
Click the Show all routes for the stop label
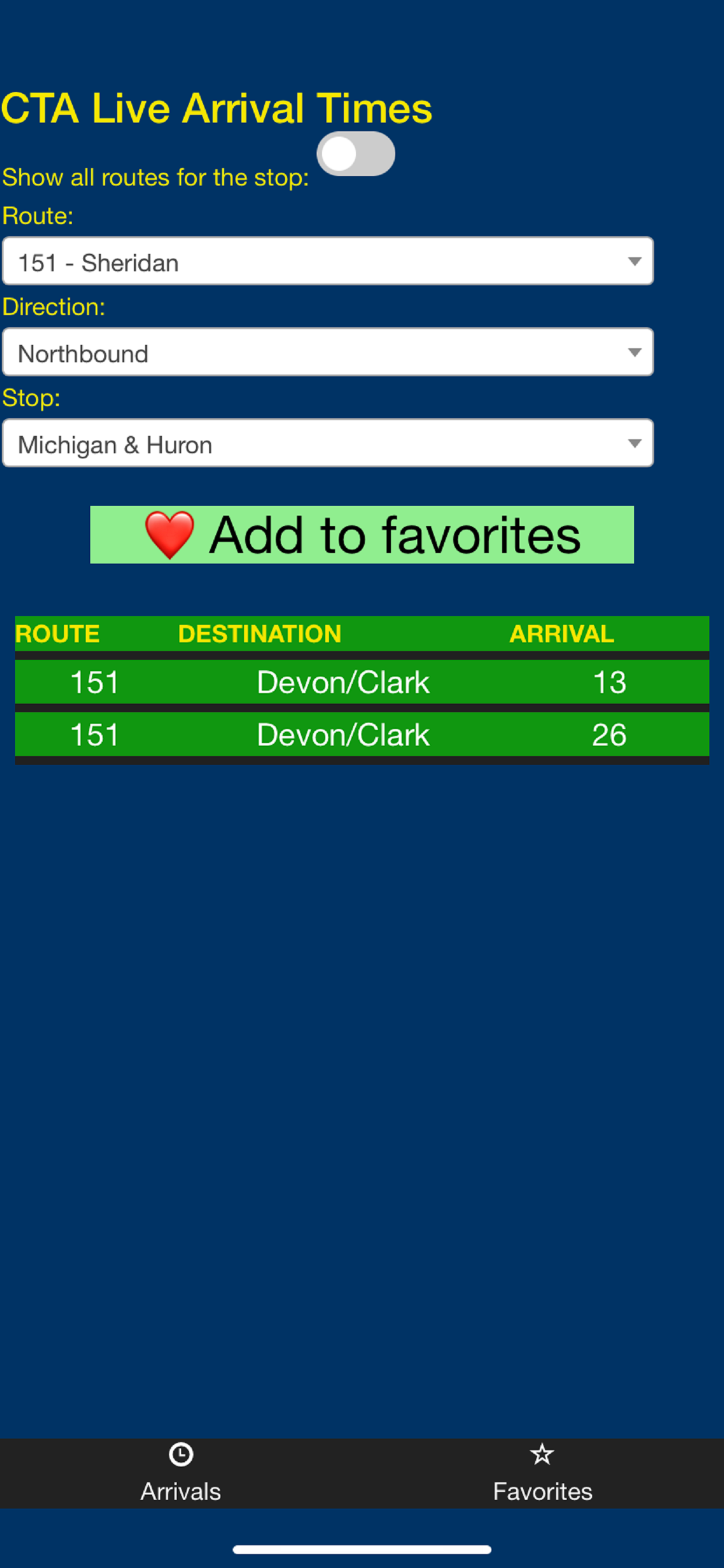[154, 177]
